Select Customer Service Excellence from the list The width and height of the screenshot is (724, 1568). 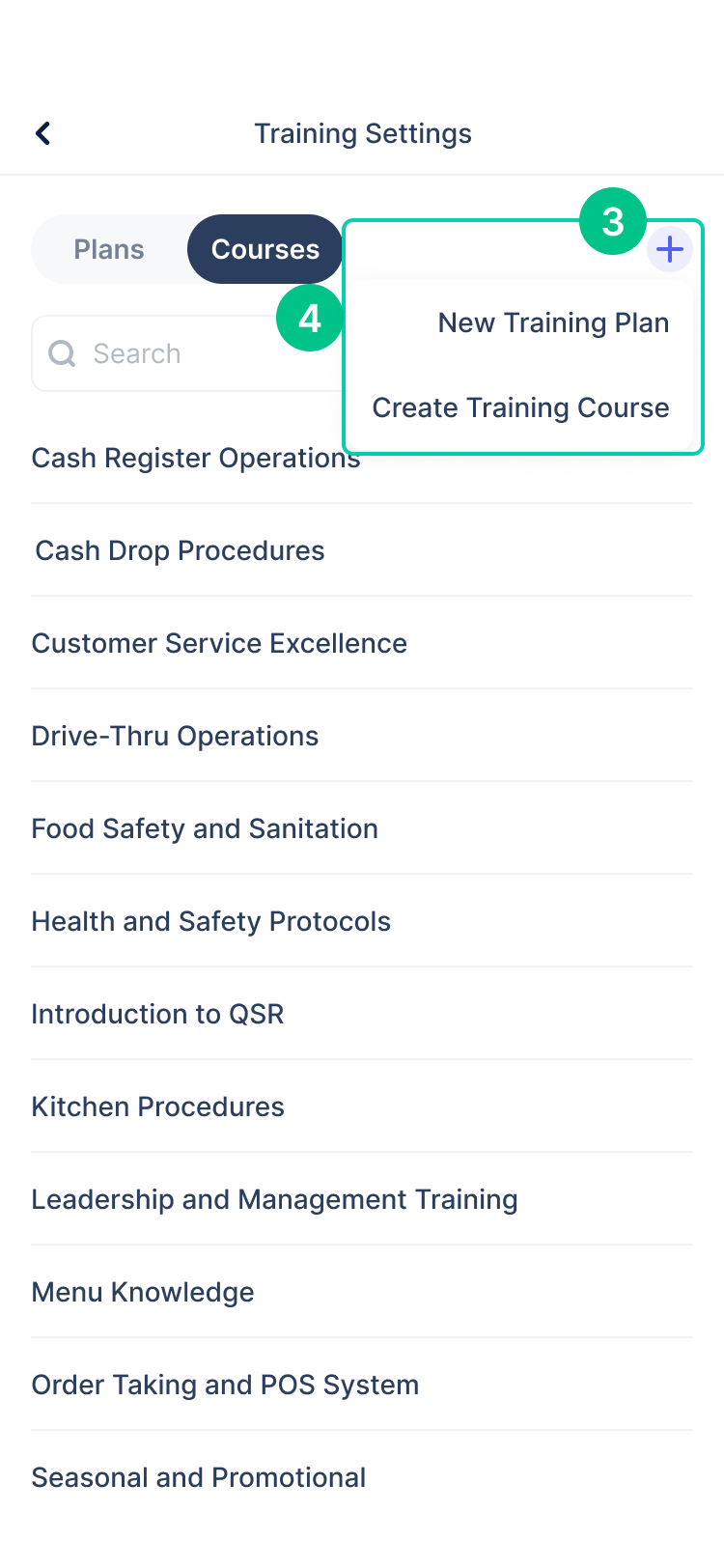click(x=219, y=643)
